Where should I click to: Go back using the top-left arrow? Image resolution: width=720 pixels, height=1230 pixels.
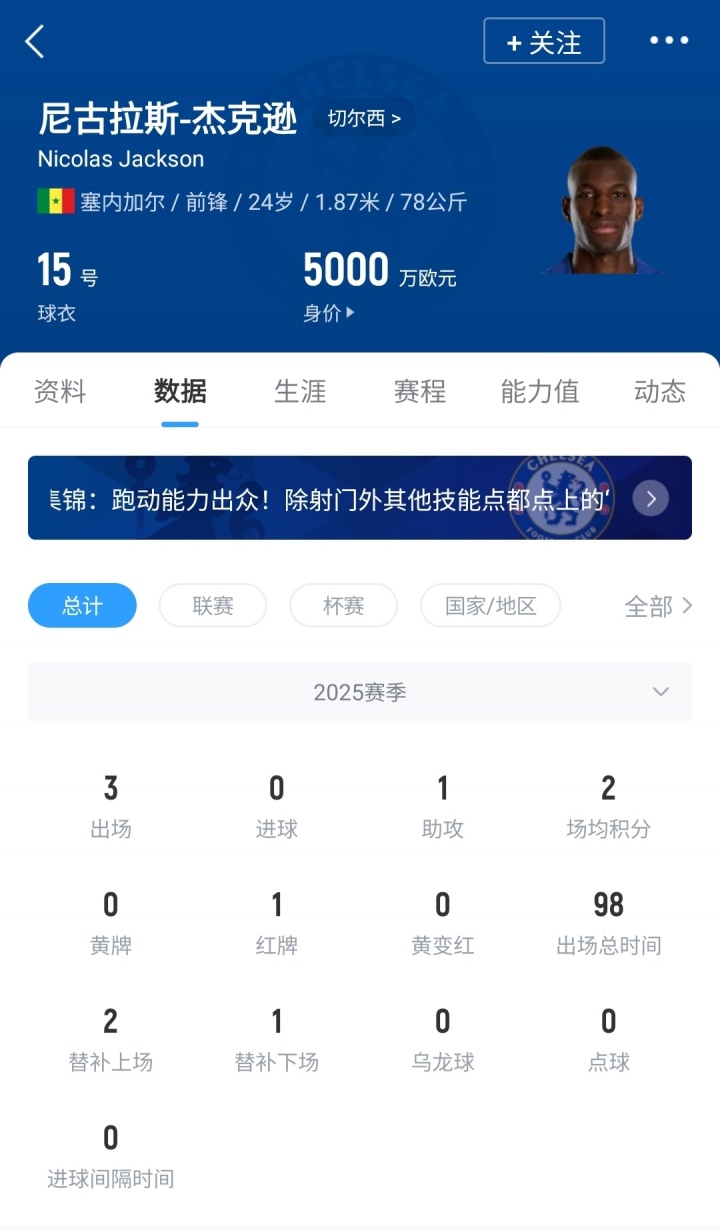(x=35, y=41)
